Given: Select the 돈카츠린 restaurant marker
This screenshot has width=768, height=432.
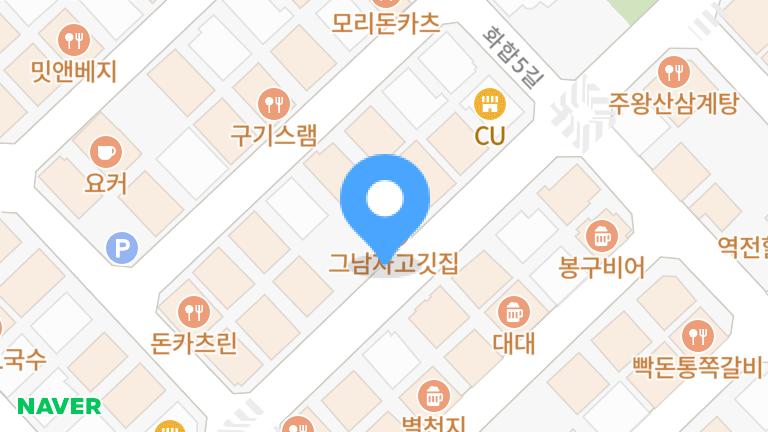Looking at the screenshot, I should 193,312.
